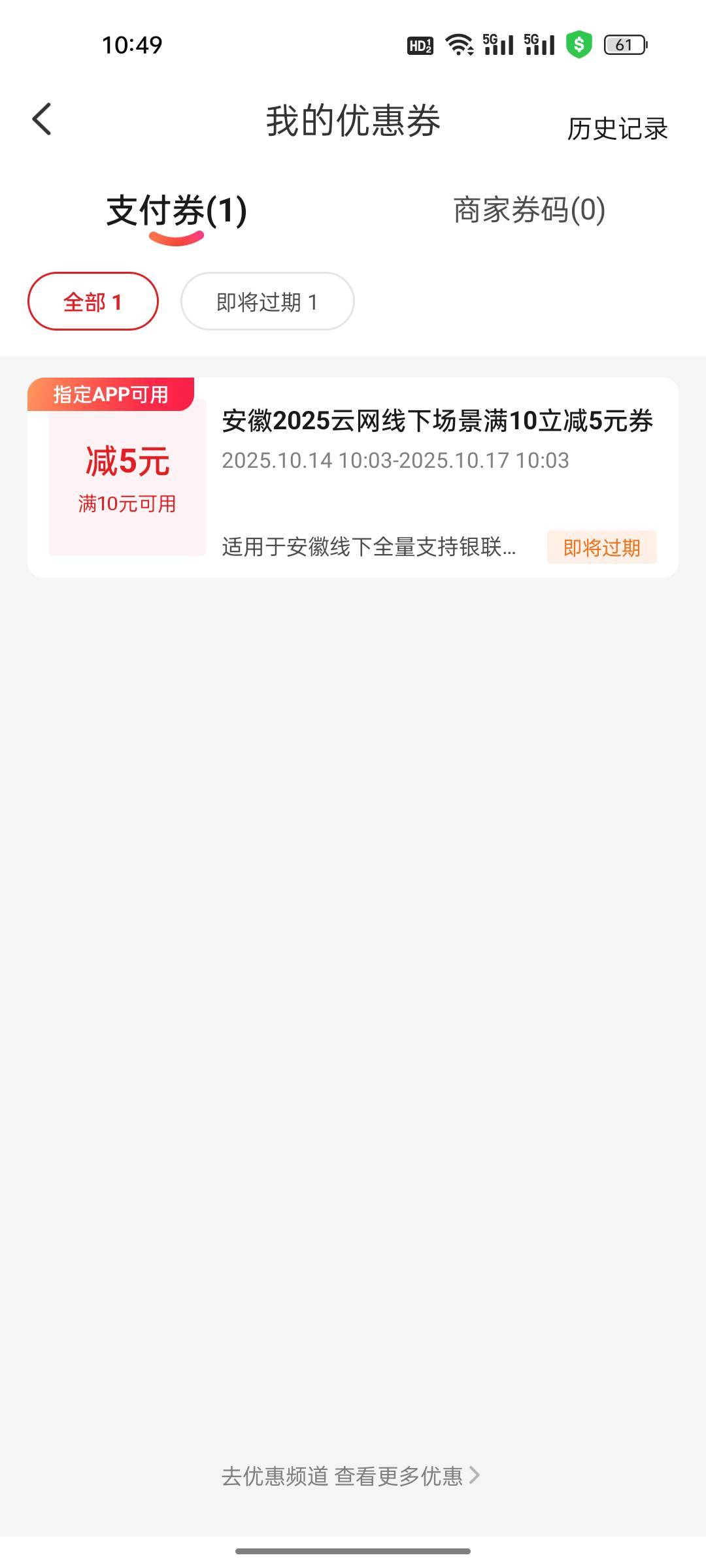Go back using the top-left arrow
Image resolution: width=706 pixels, height=1568 pixels.
click(42, 120)
